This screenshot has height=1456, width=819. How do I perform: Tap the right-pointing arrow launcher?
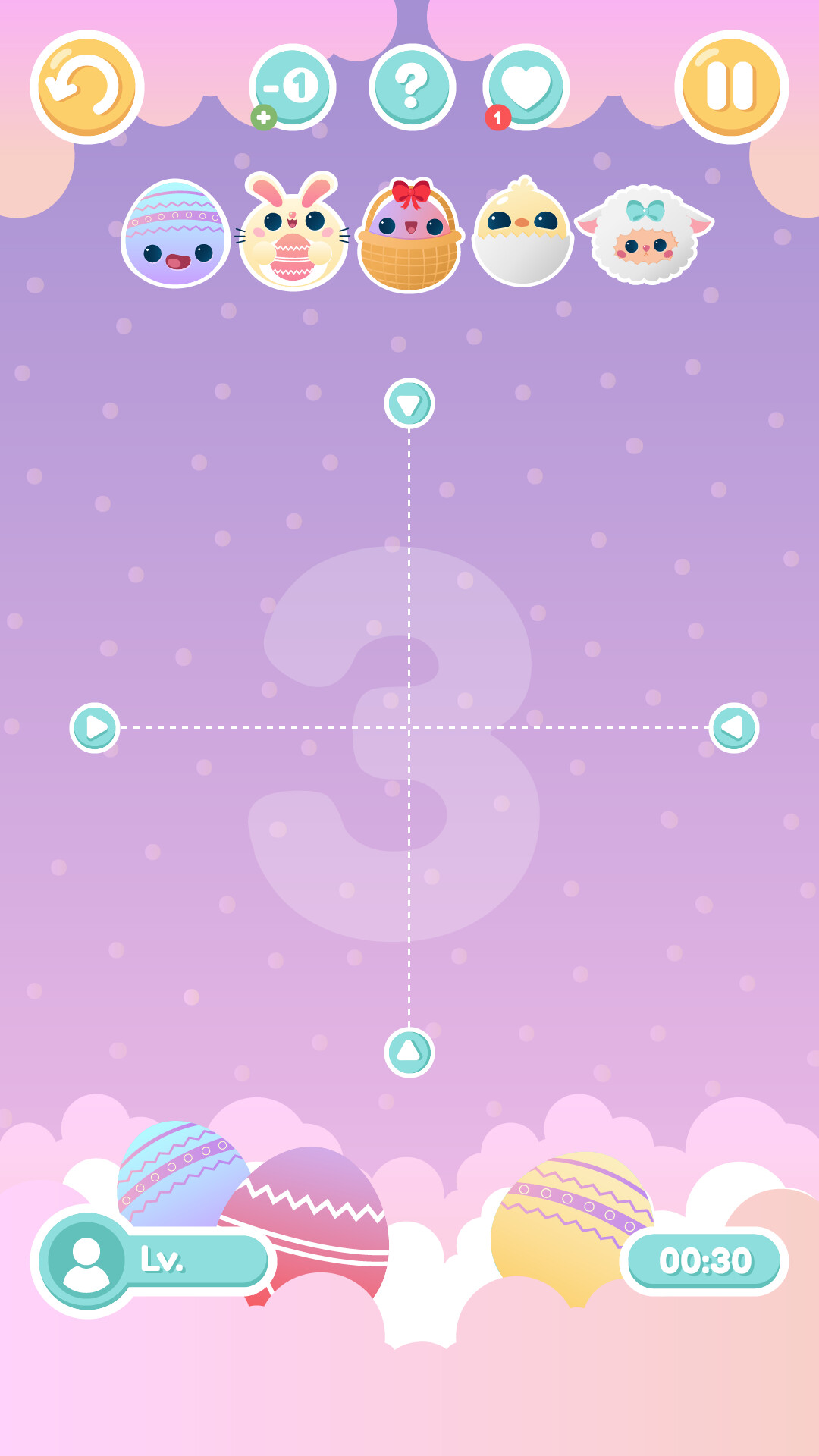[x=95, y=728]
